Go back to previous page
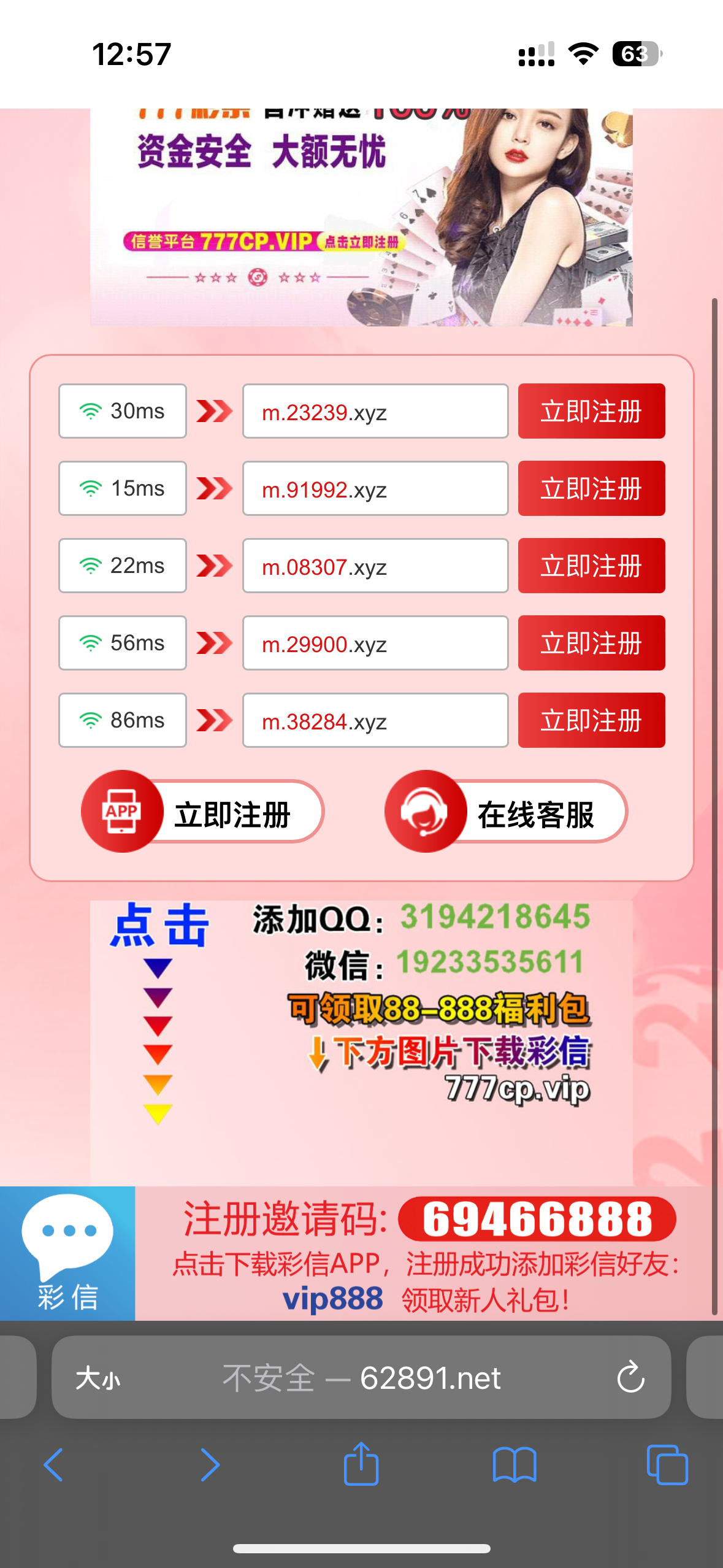This screenshot has width=723, height=1568. pos(54,1465)
